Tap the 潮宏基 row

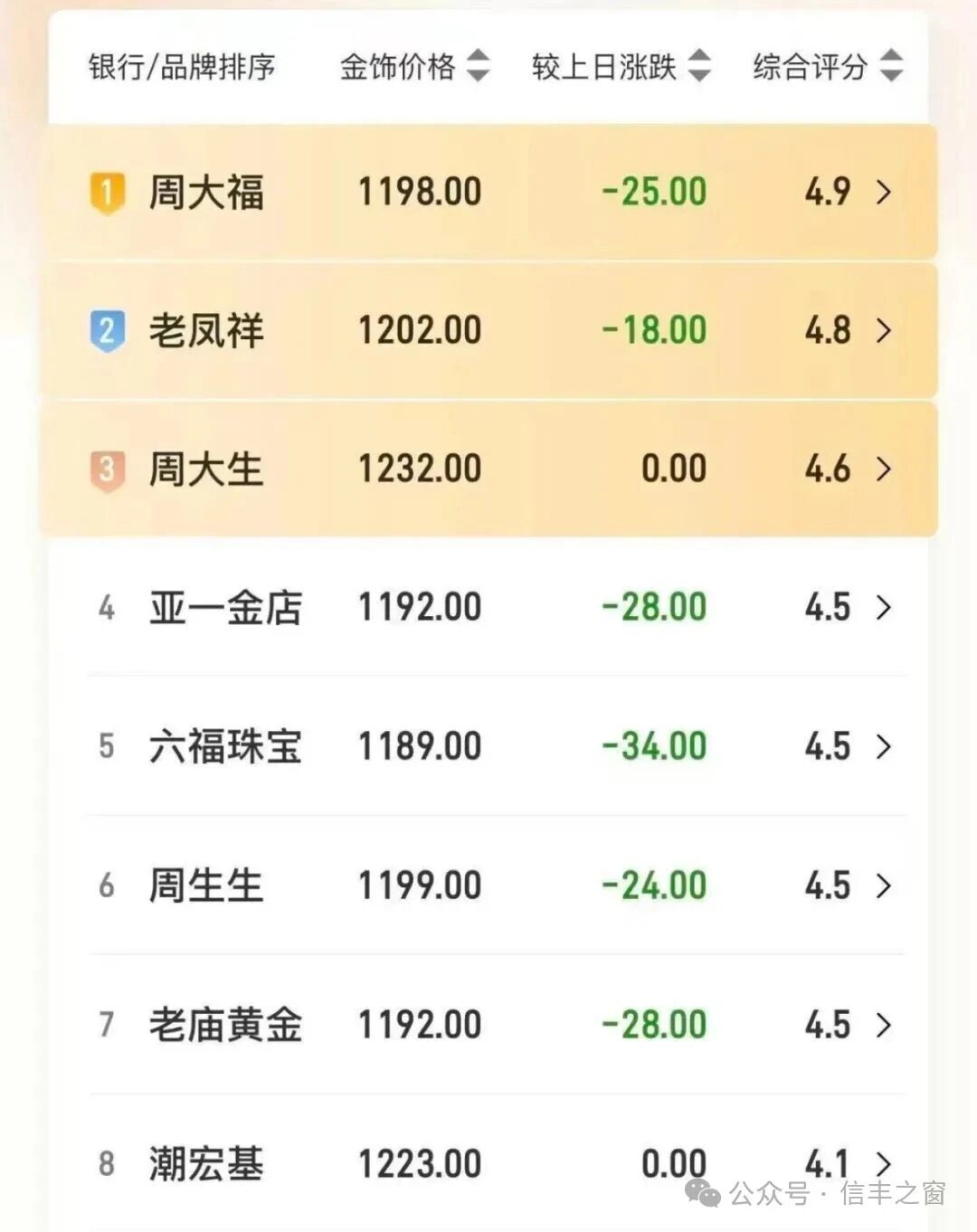tap(488, 1162)
